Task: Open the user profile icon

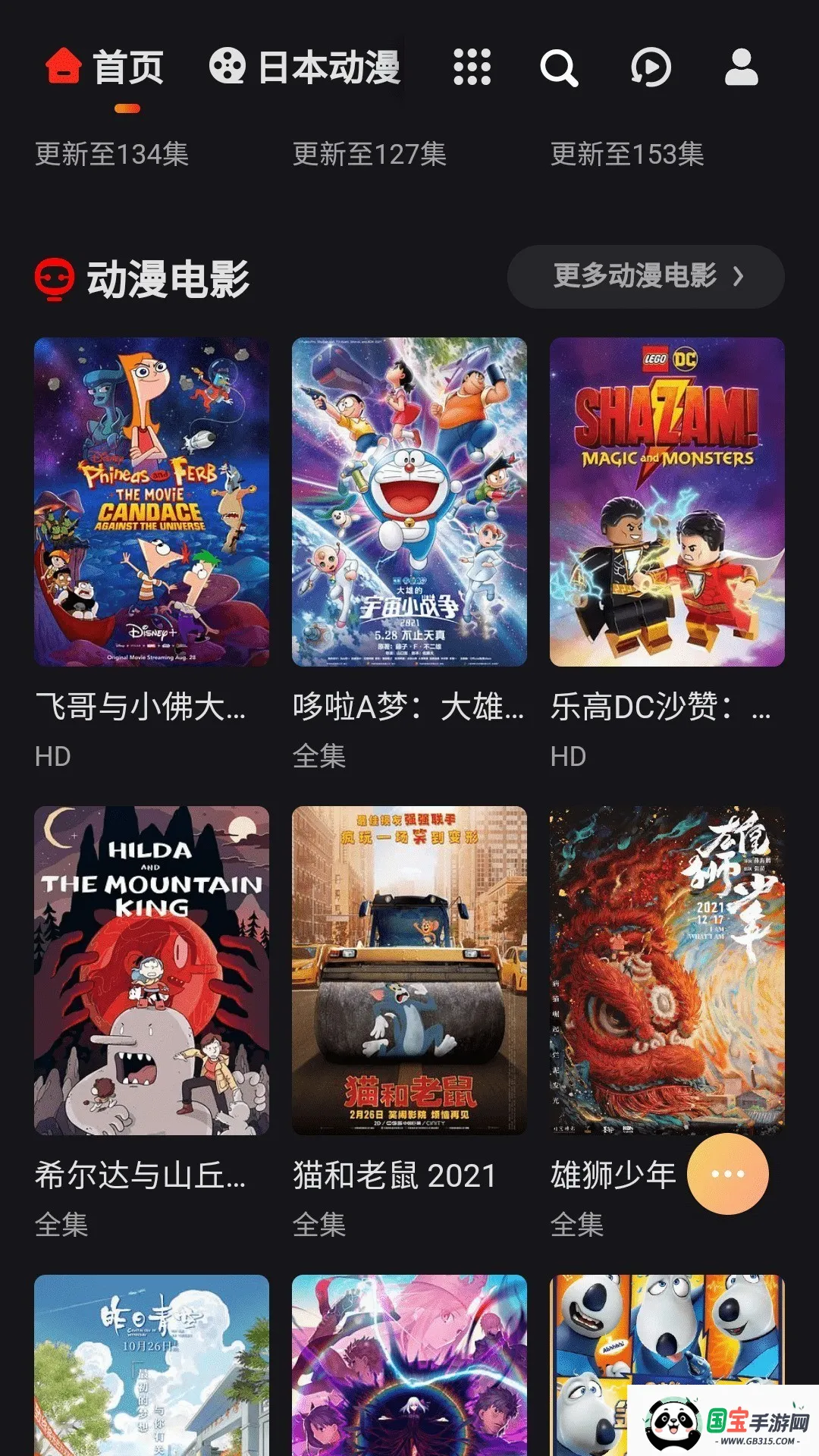Action: [x=742, y=68]
